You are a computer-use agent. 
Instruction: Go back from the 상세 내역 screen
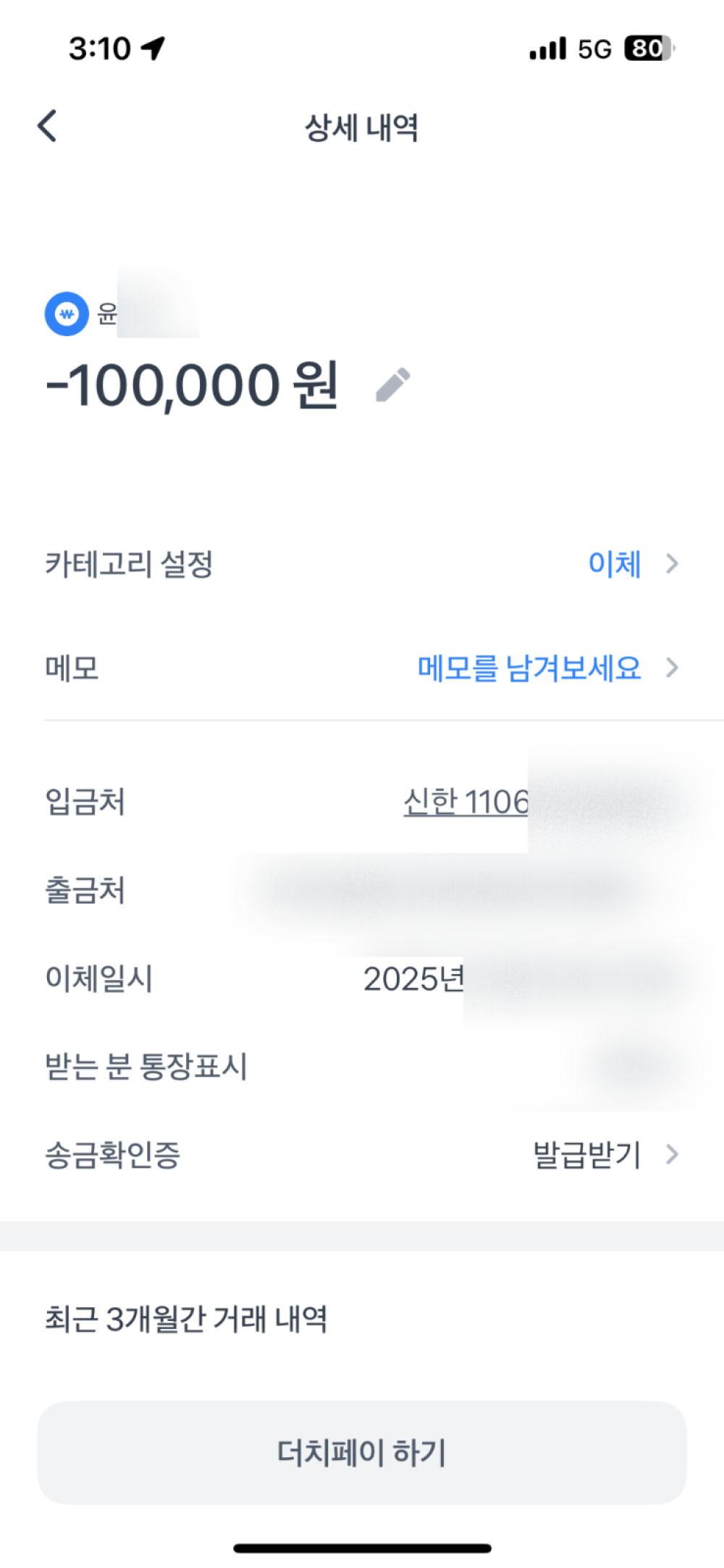coord(48,126)
